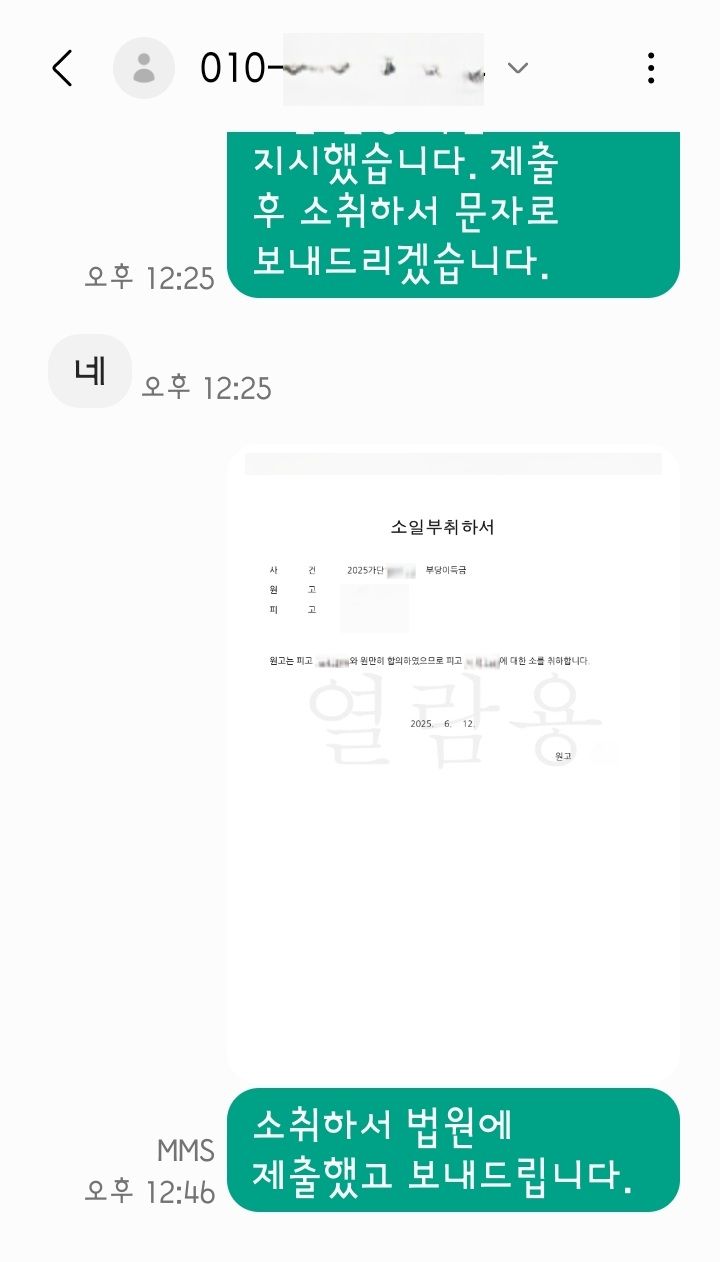Open the three-dot overflow menu
Screen dimensions: 720x1262
tap(651, 68)
